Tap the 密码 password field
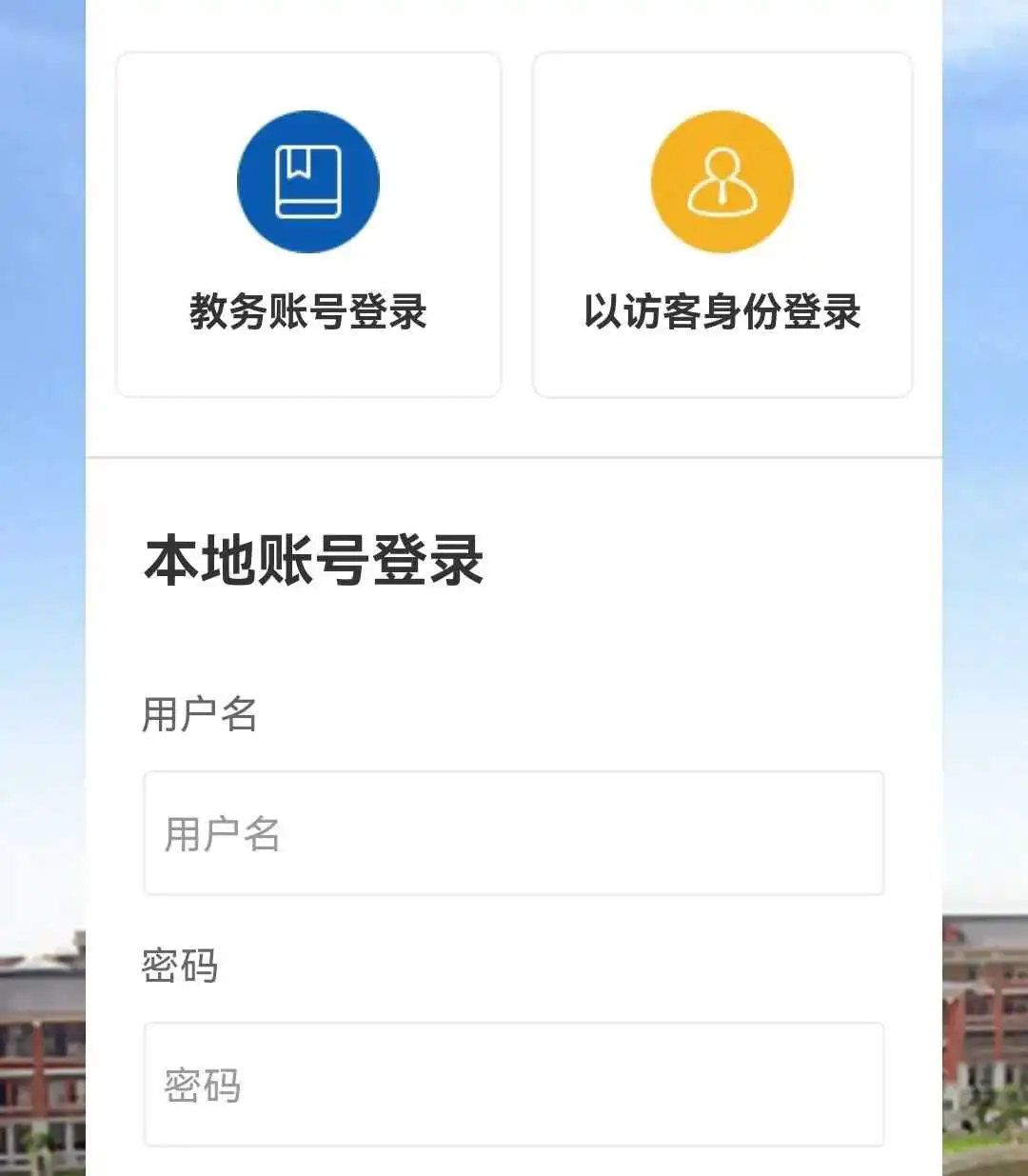The image size is (1028, 1176). (514, 1085)
